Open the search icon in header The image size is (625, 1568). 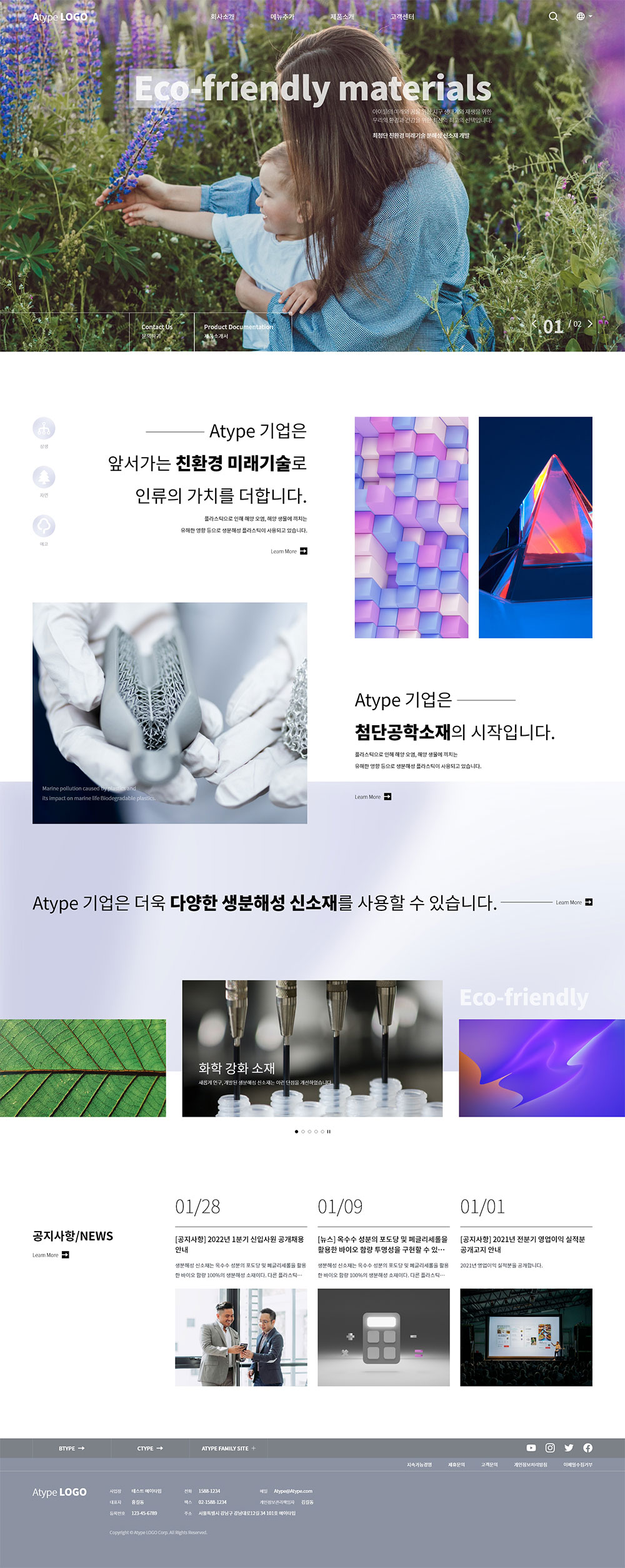click(553, 17)
